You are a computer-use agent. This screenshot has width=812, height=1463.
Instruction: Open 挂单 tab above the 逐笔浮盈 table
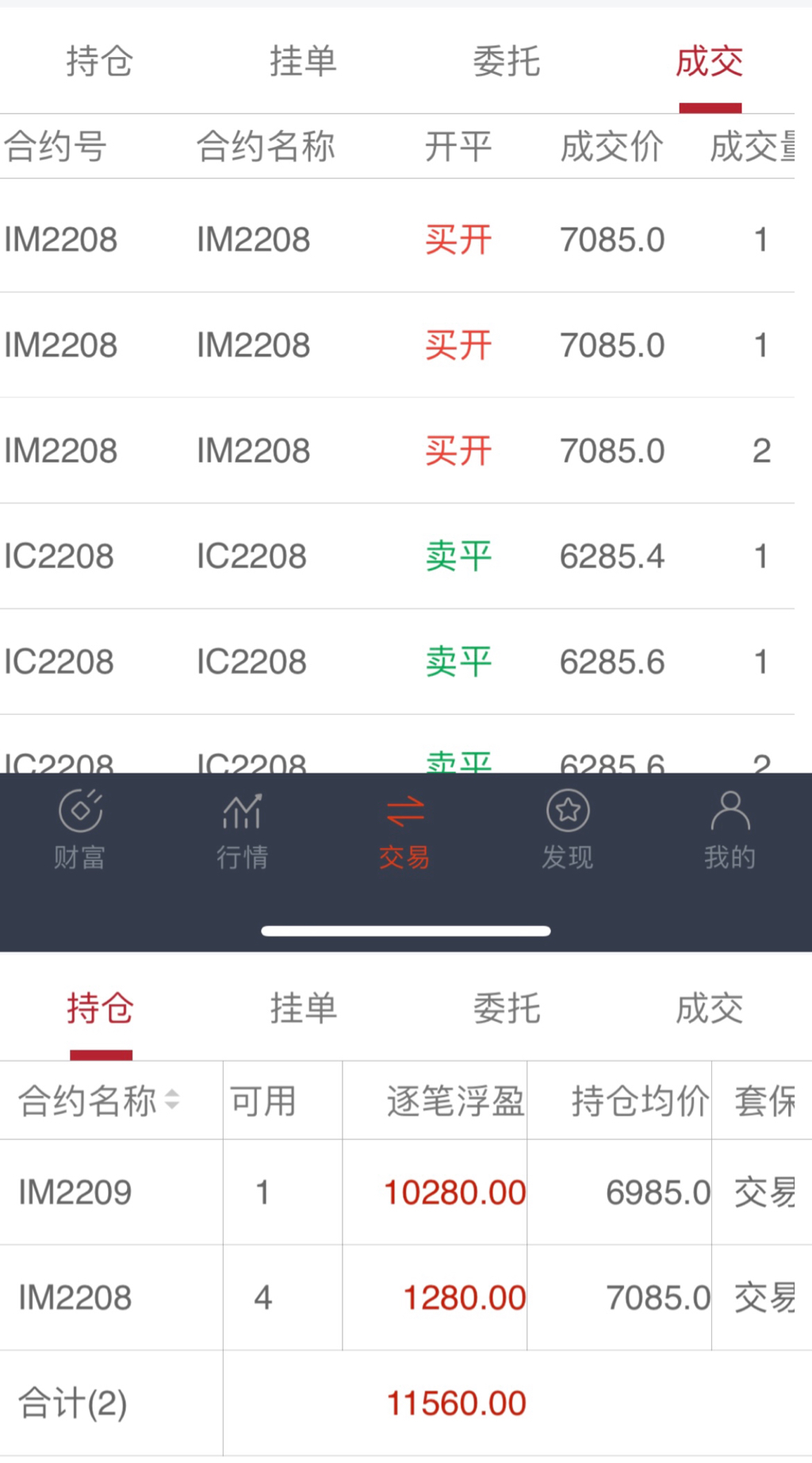(303, 1009)
